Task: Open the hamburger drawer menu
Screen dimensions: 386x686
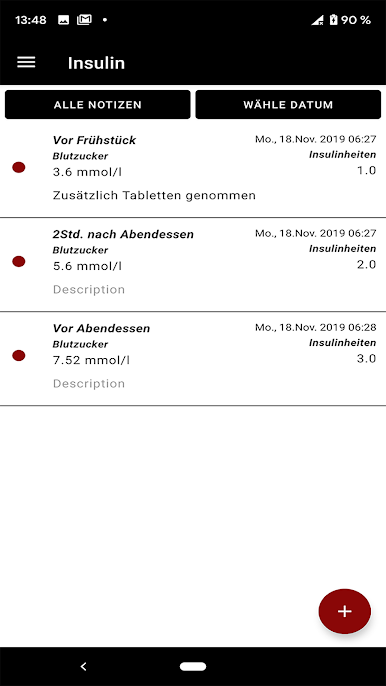Action: tap(26, 63)
